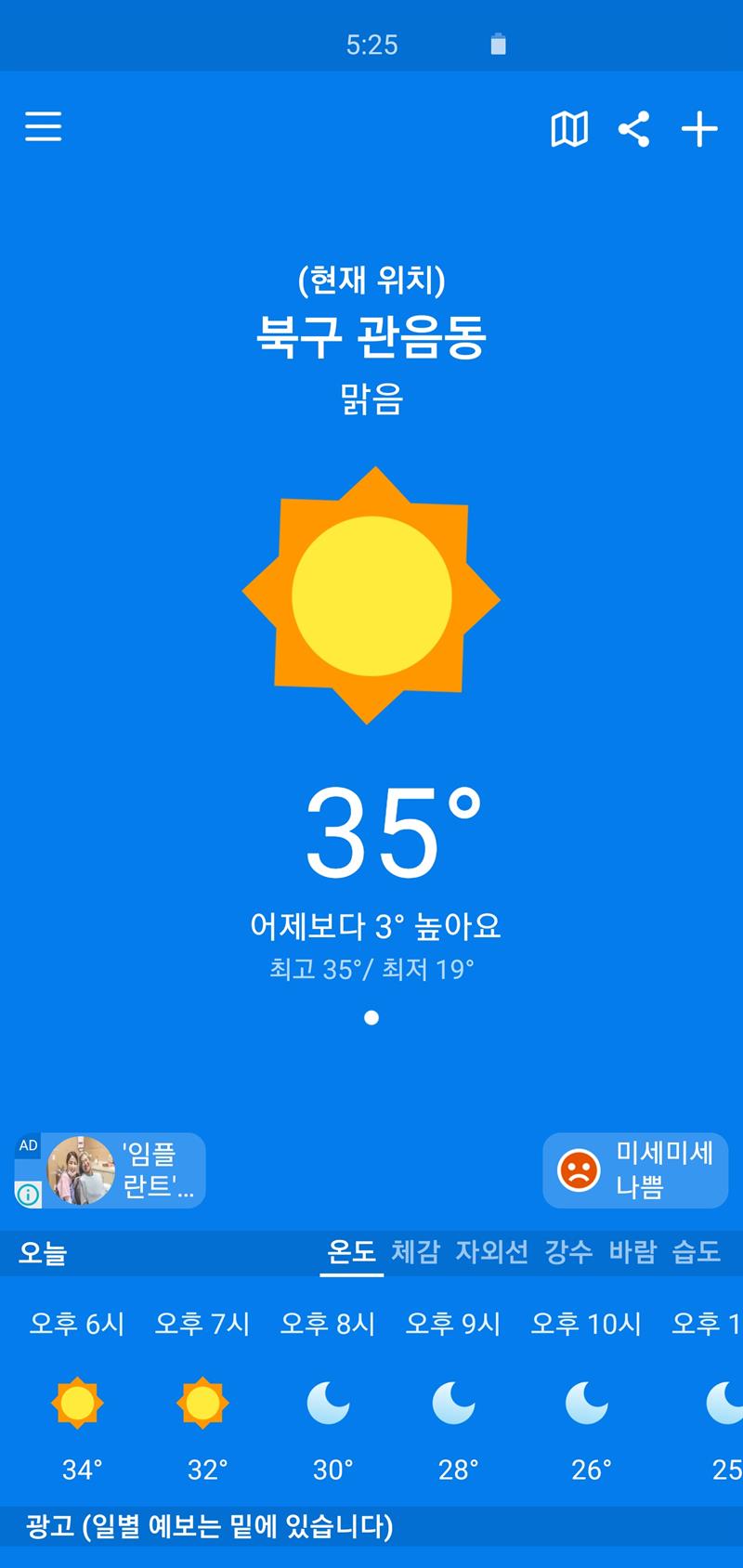Share the current weather

634,129
